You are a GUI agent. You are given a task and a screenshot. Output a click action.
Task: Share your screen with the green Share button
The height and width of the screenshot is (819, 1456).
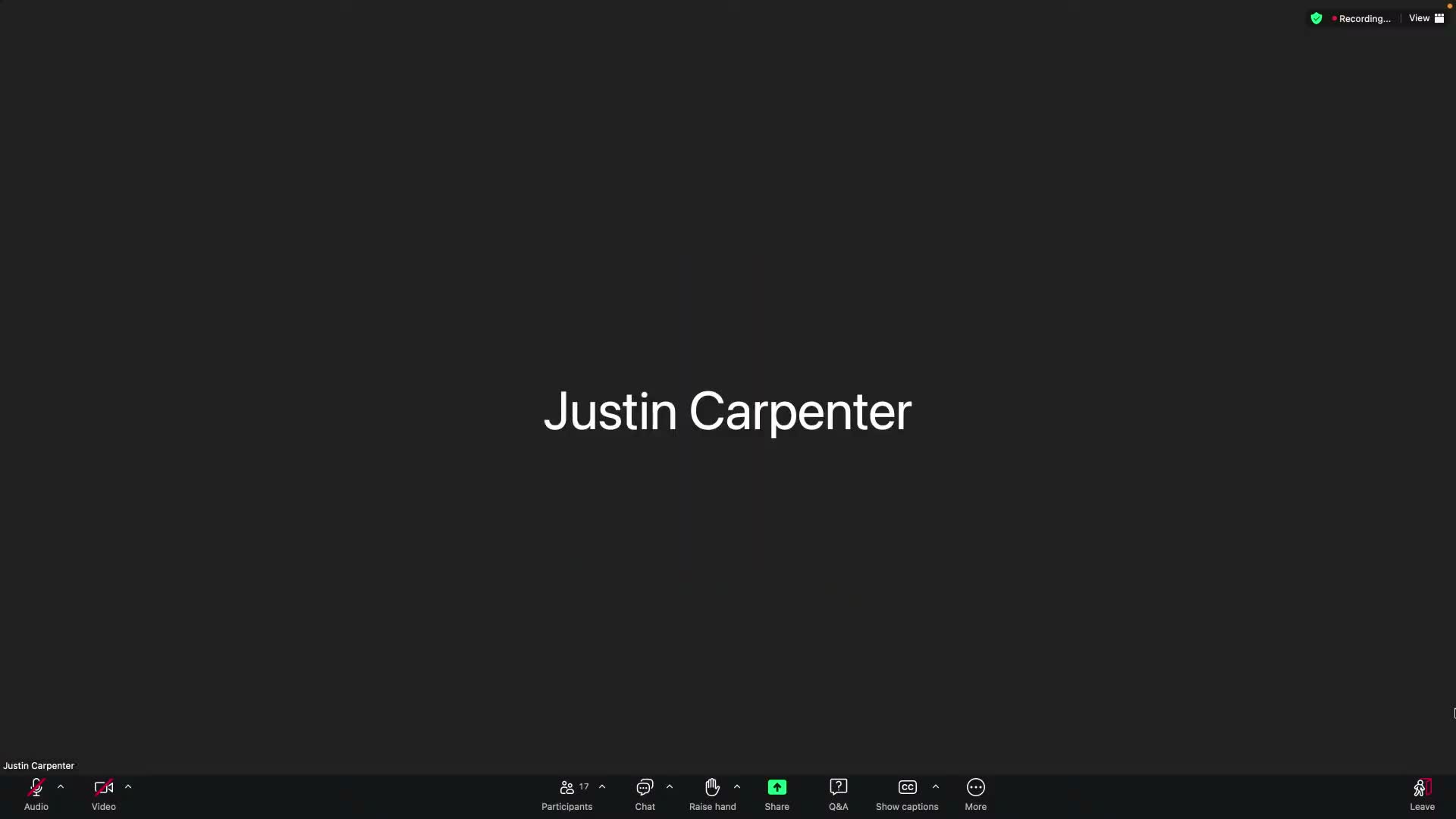[x=777, y=794]
